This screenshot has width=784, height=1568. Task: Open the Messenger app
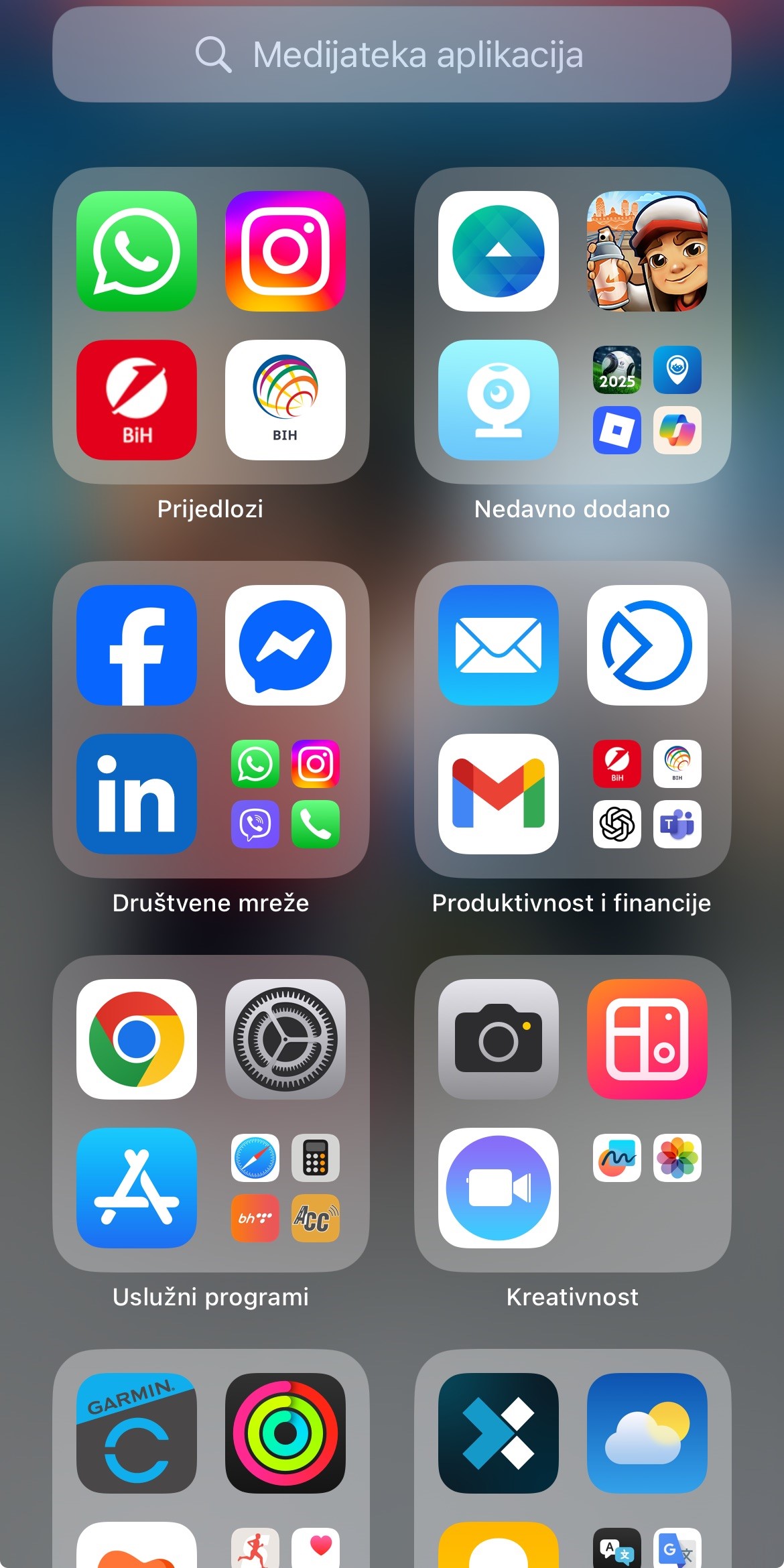pos(285,645)
